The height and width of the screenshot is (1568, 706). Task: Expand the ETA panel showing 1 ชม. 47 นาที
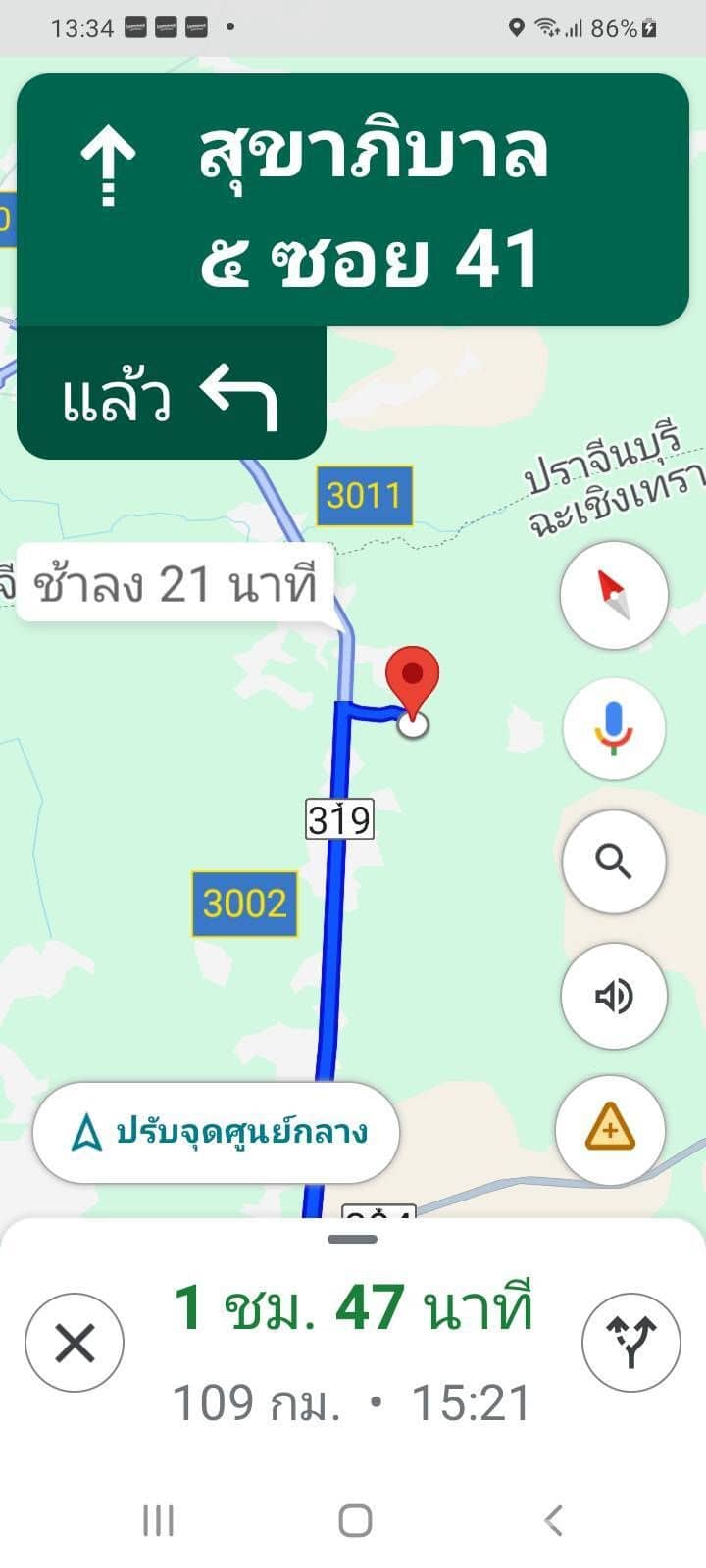tap(353, 1303)
